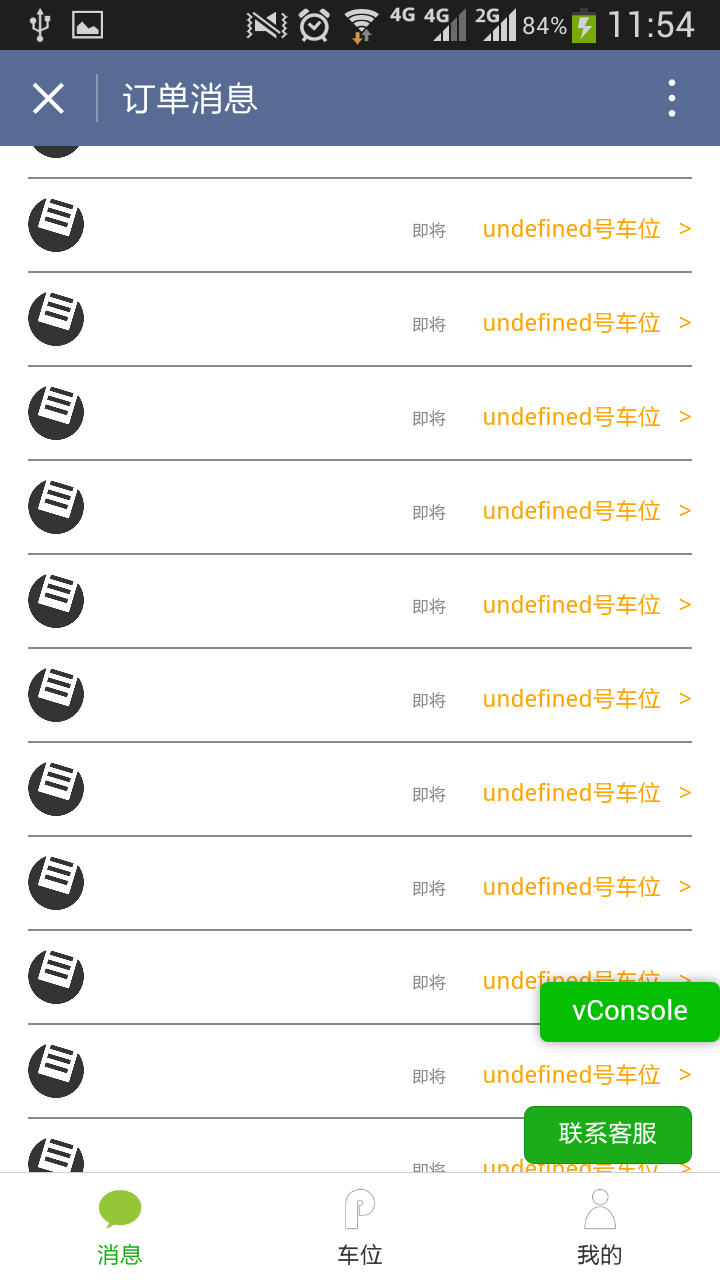Open the vConsole debug panel
The height and width of the screenshot is (1280, 720).
(x=629, y=1011)
